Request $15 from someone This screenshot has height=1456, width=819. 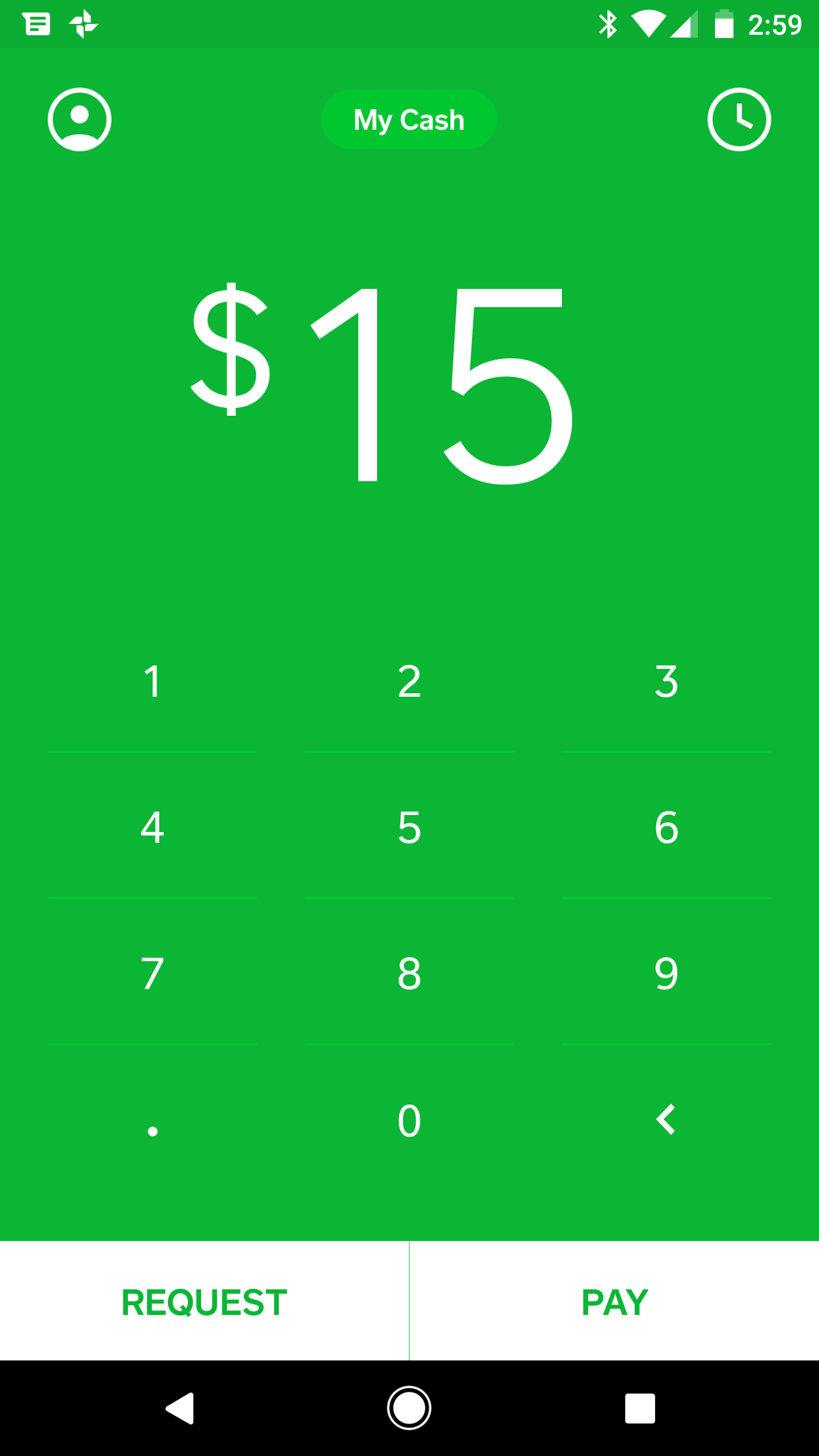pyautogui.click(x=204, y=1302)
